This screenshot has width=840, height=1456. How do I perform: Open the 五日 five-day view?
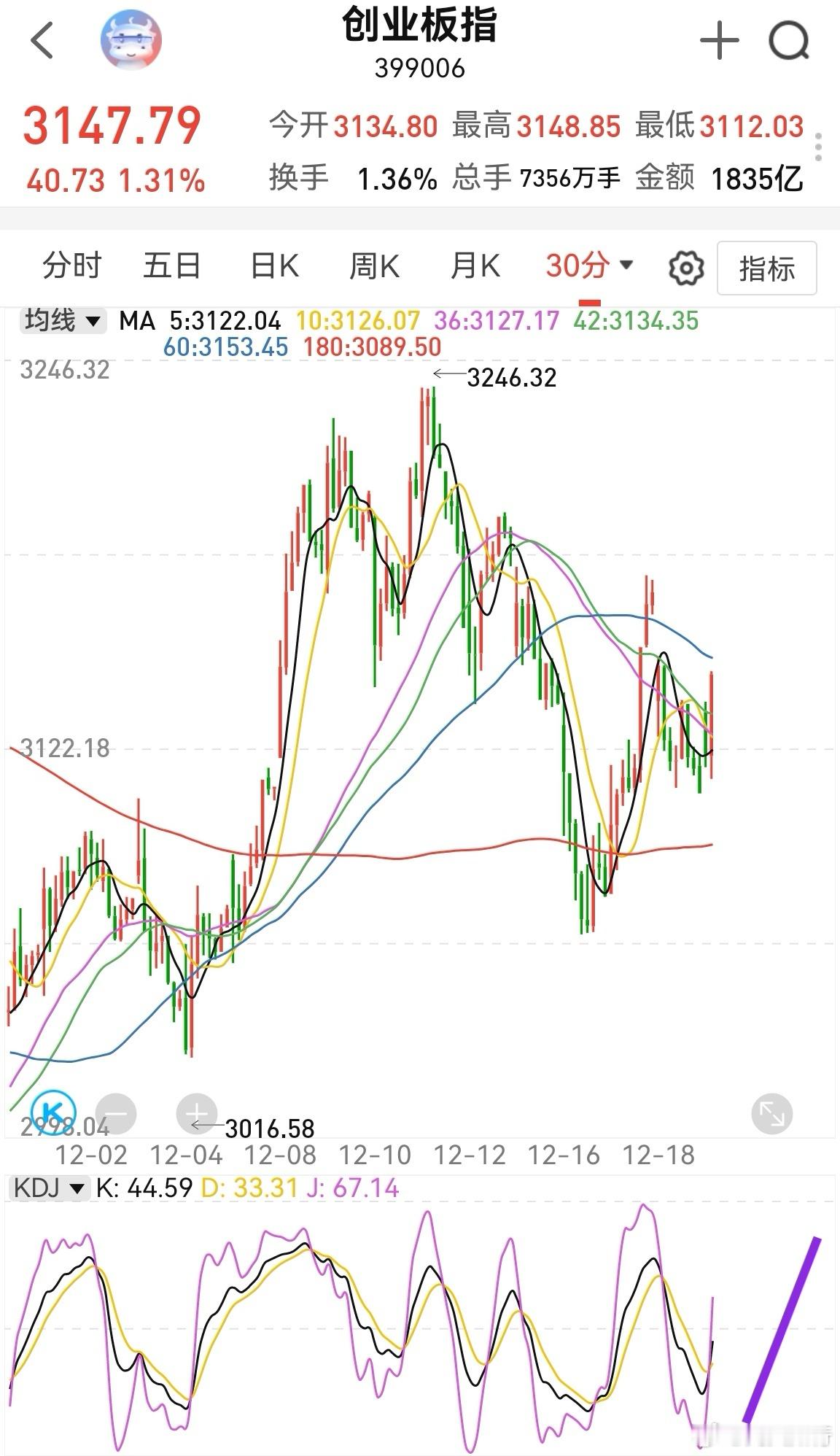coord(173,267)
